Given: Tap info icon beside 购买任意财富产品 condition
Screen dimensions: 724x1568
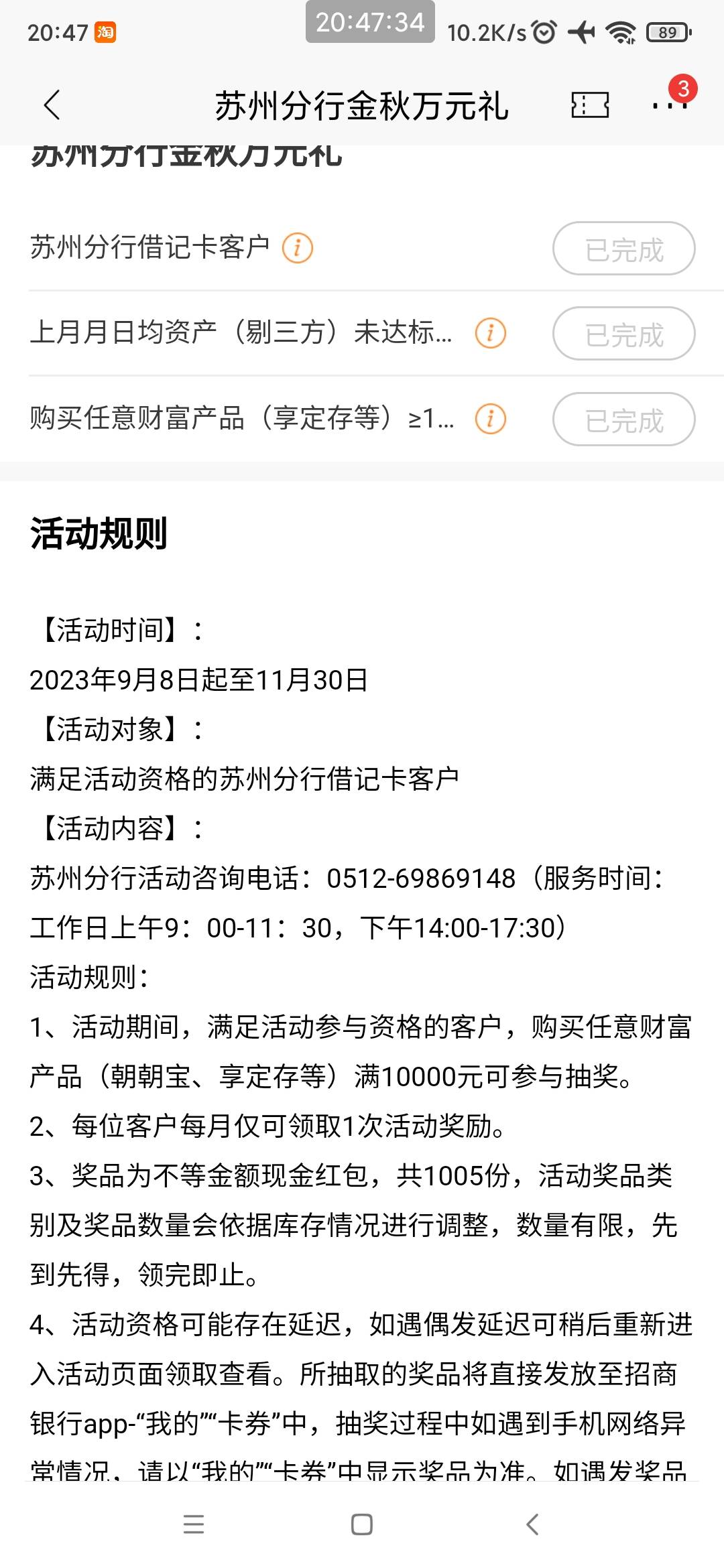Looking at the screenshot, I should [491, 419].
